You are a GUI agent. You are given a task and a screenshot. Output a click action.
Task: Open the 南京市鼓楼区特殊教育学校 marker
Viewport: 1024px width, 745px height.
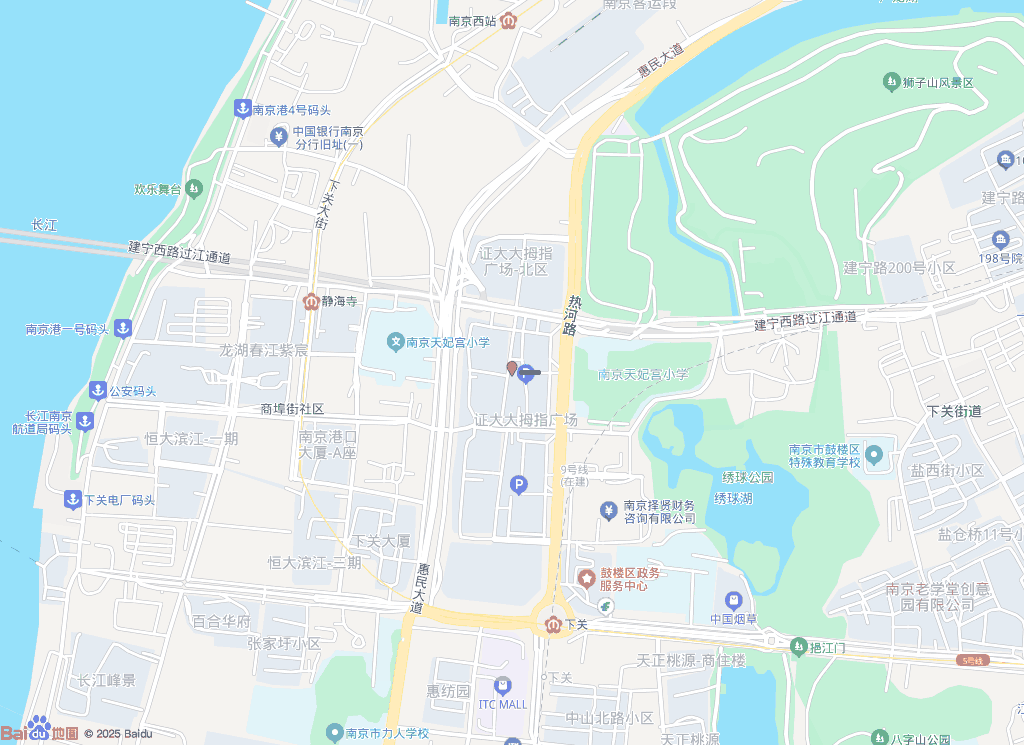874,456
